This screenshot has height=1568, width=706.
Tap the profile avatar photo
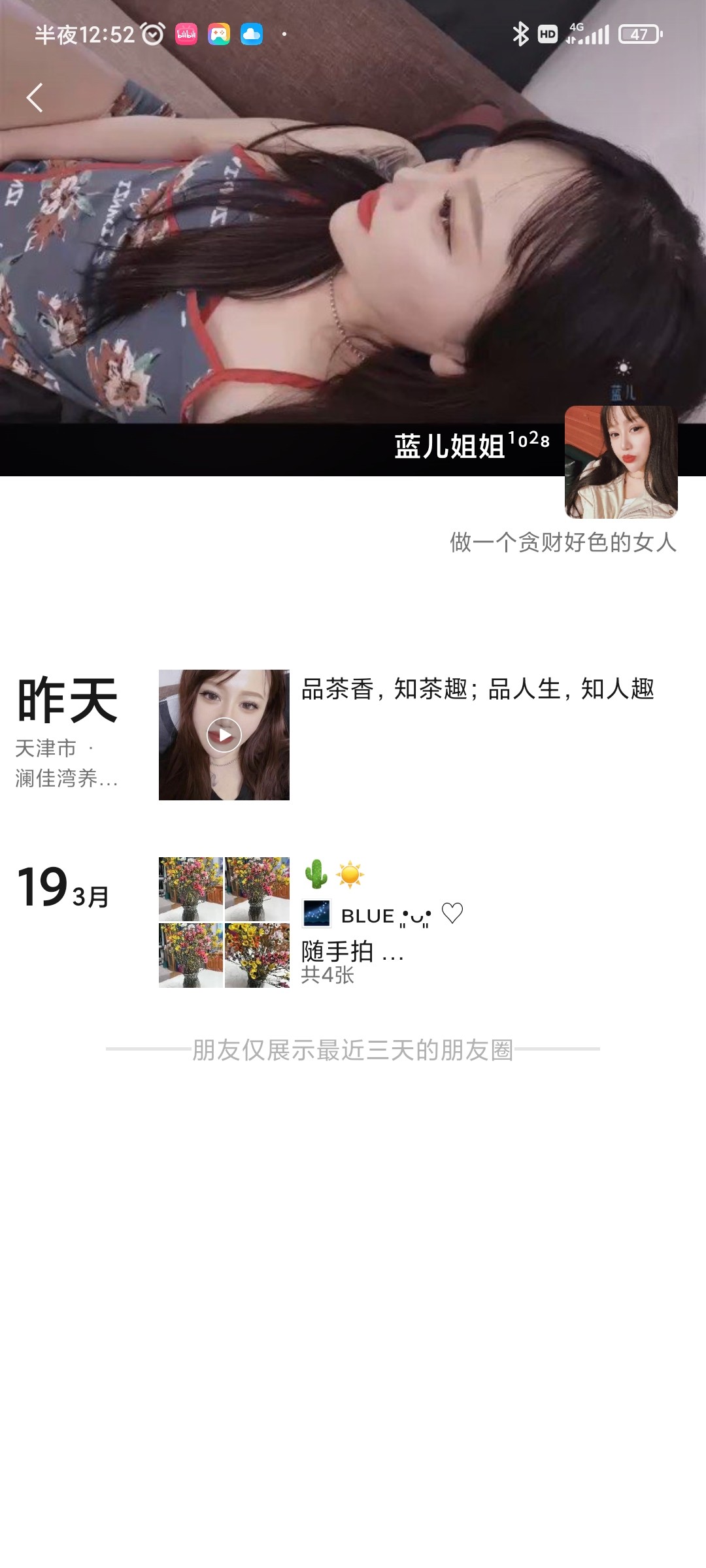(620, 462)
